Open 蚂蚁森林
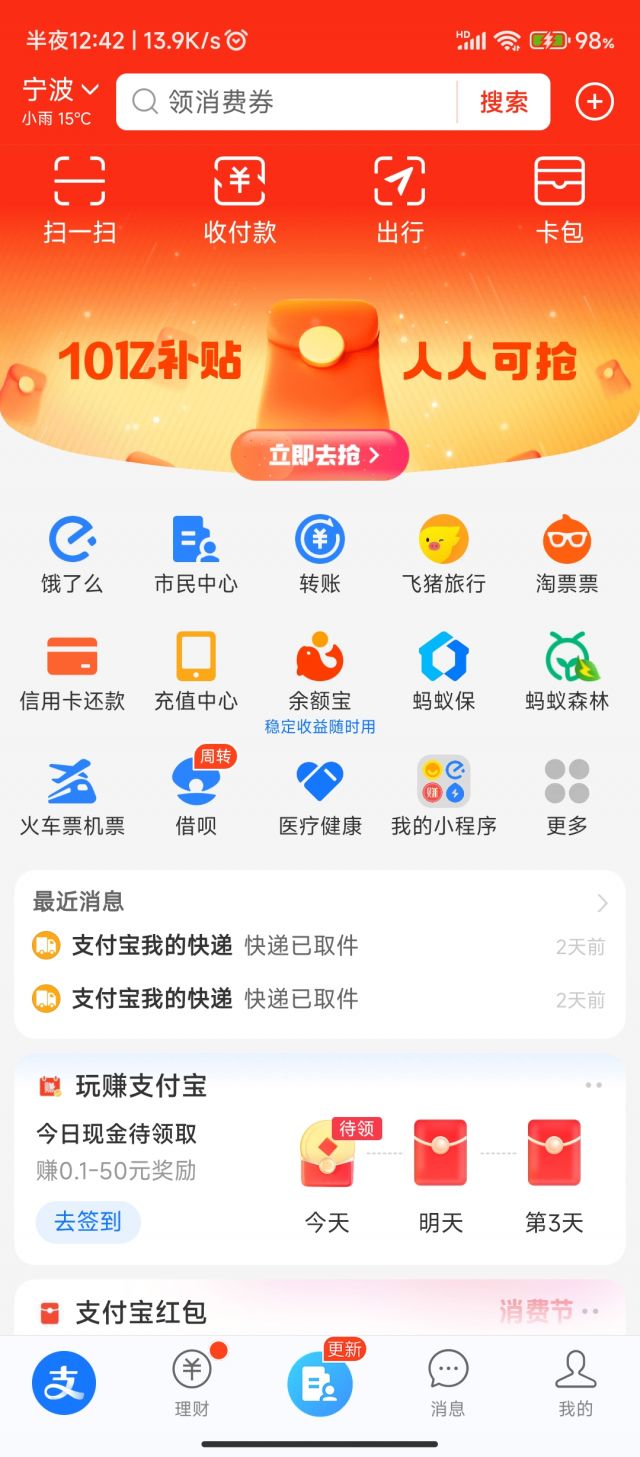This screenshot has width=640, height=1457. [567, 672]
